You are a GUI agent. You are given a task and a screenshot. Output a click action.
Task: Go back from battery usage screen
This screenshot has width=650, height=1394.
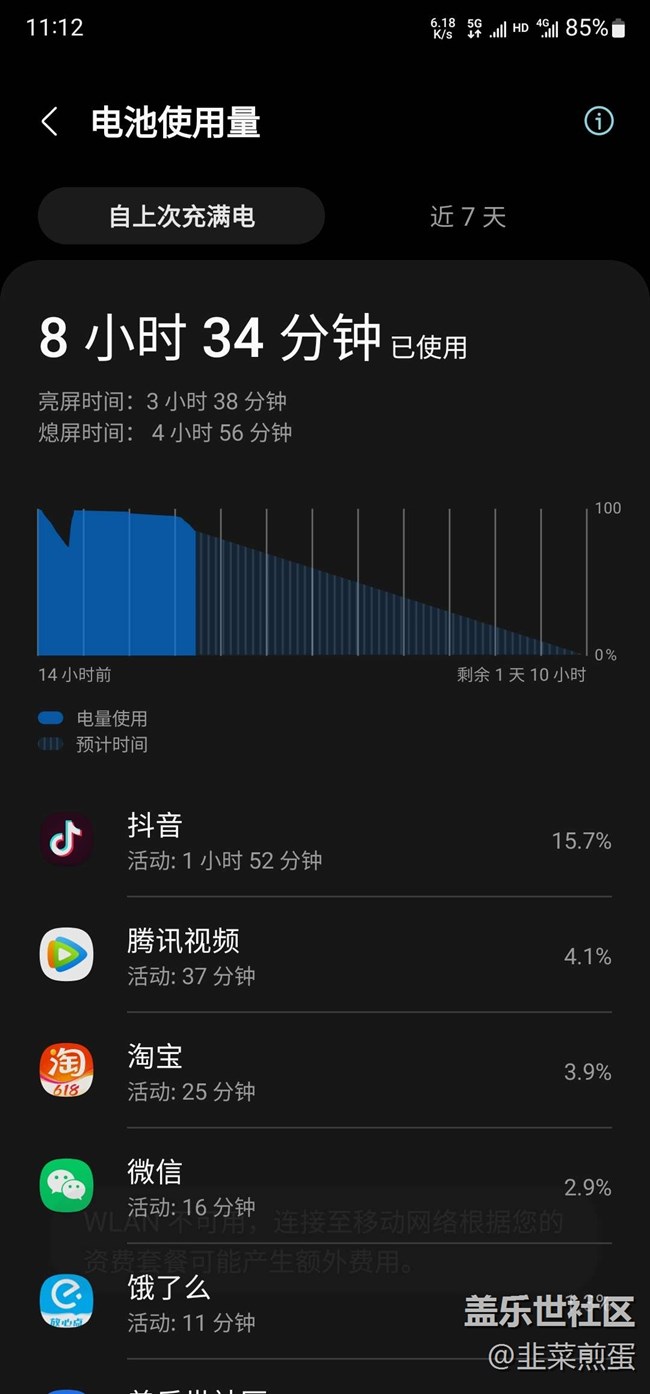[x=49, y=122]
